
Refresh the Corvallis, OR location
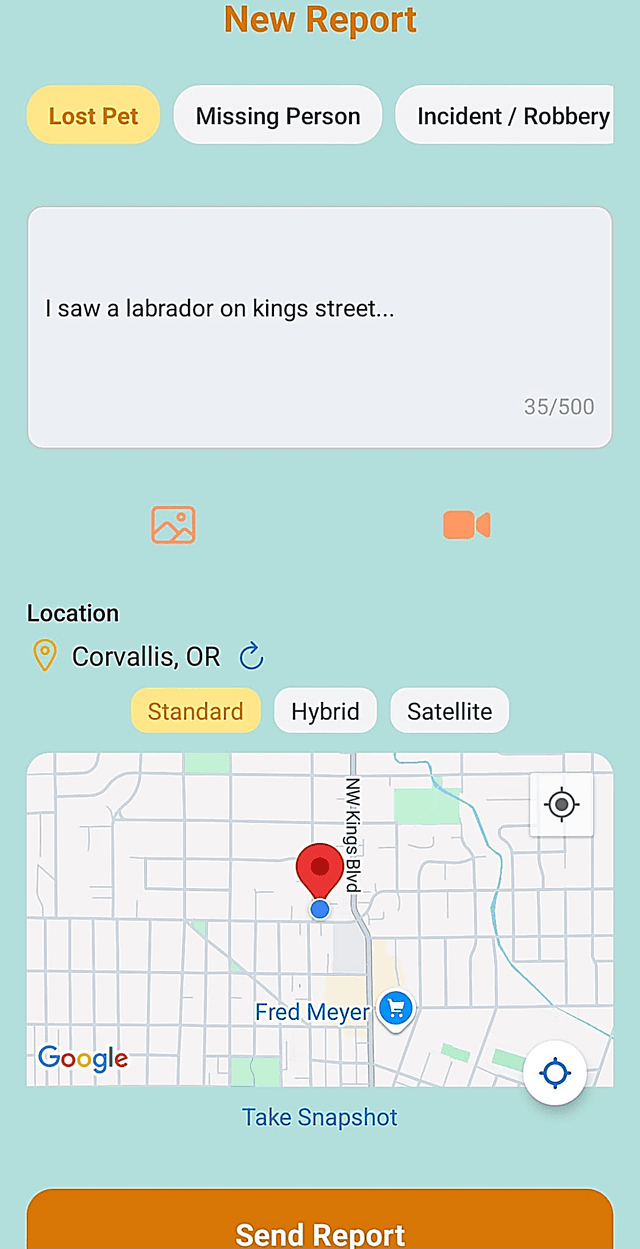[x=251, y=656]
